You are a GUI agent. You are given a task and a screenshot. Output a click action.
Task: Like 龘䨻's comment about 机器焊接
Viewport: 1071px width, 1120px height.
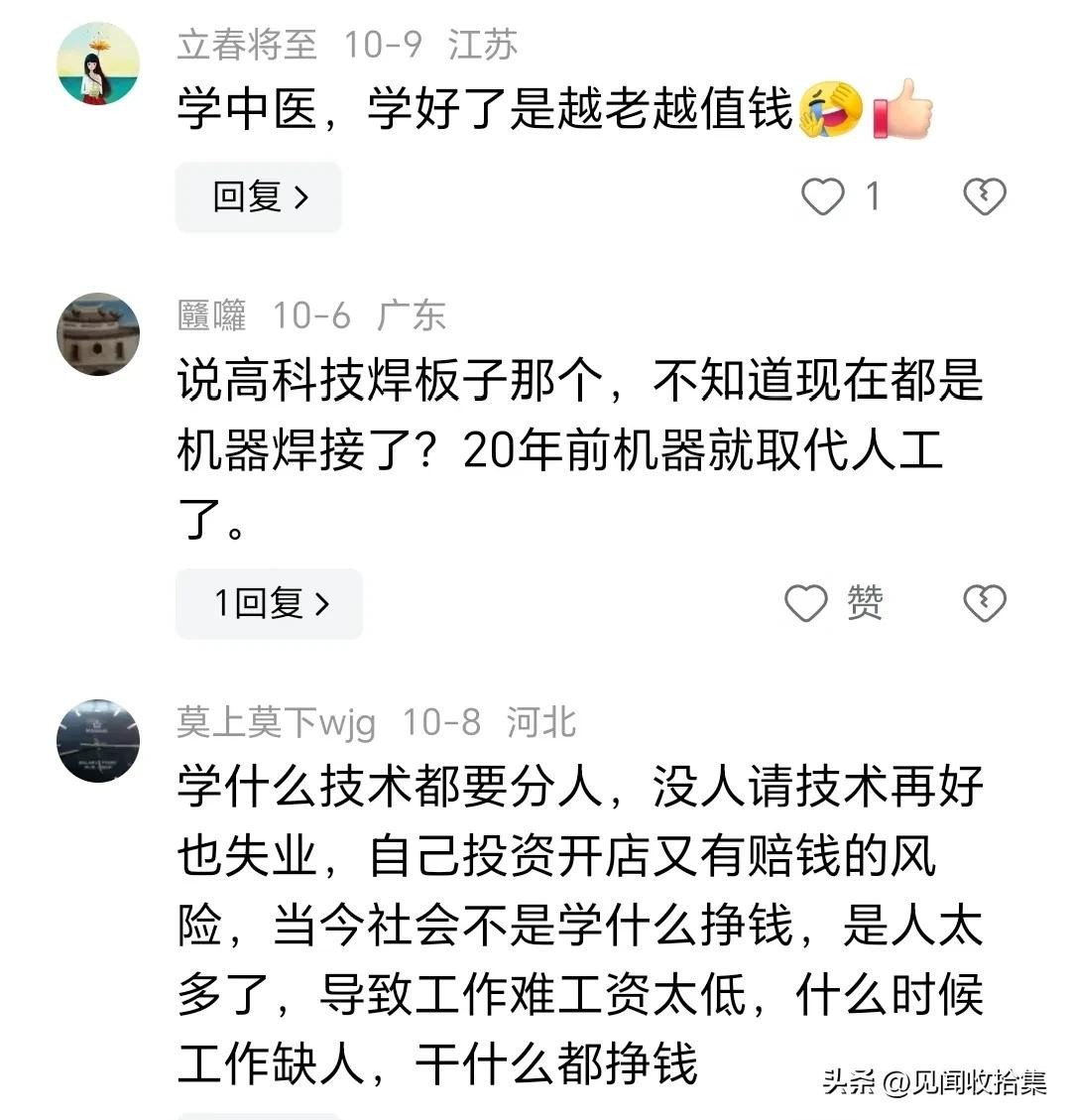pyautogui.click(x=806, y=603)
